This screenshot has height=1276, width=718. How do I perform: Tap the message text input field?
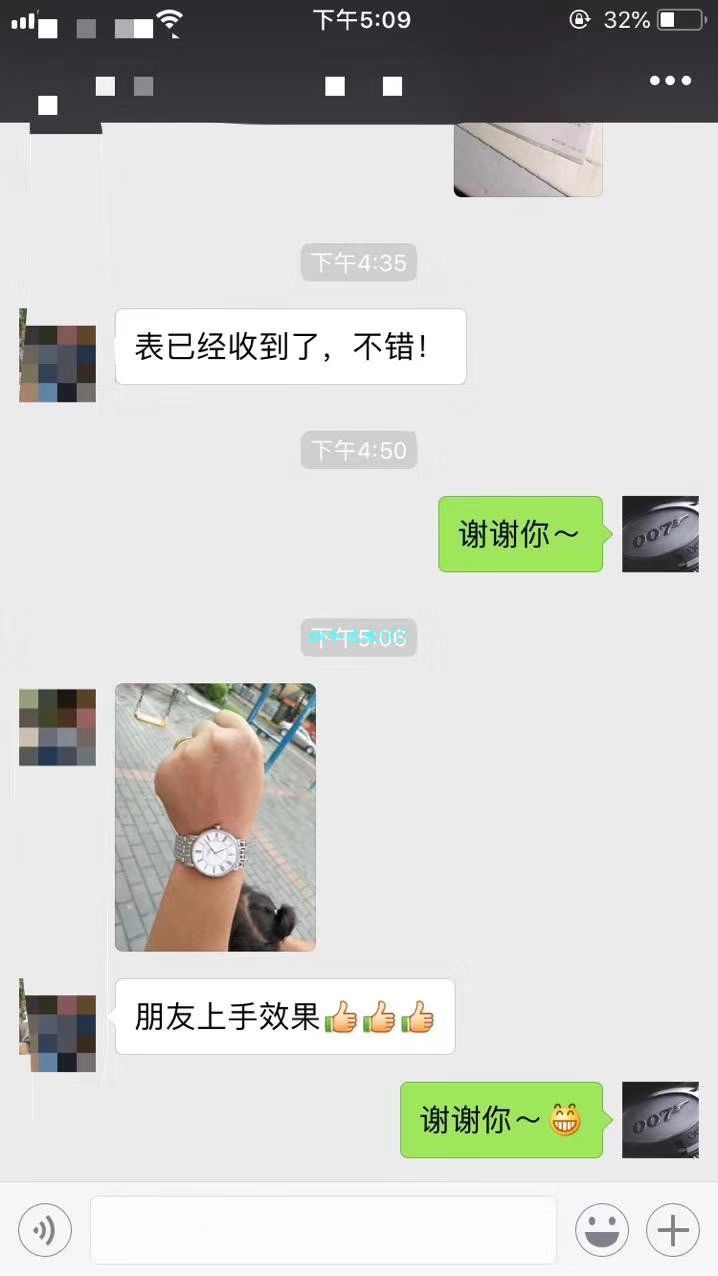coord(323,1229)
